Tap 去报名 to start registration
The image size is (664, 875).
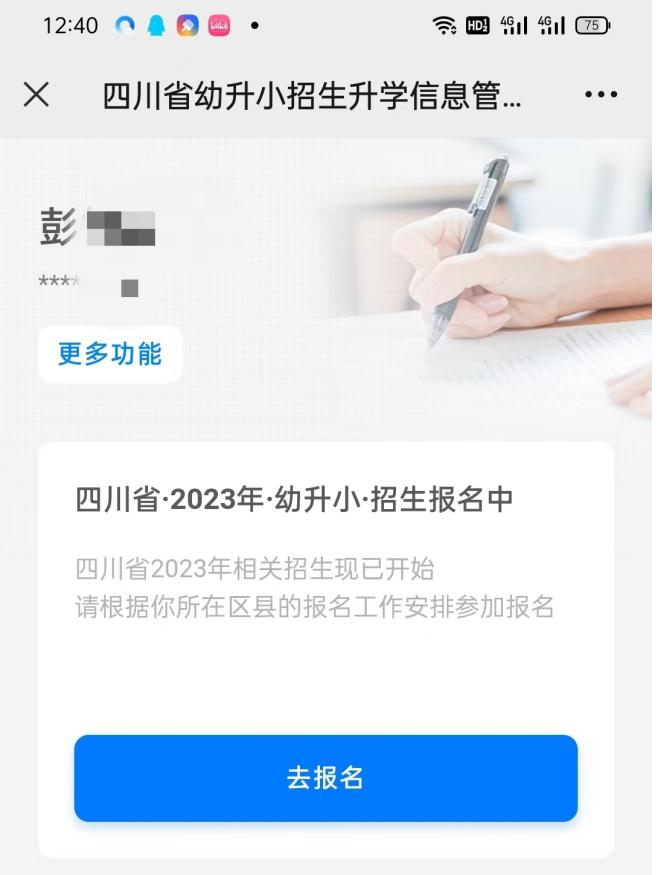click(325, 778)
